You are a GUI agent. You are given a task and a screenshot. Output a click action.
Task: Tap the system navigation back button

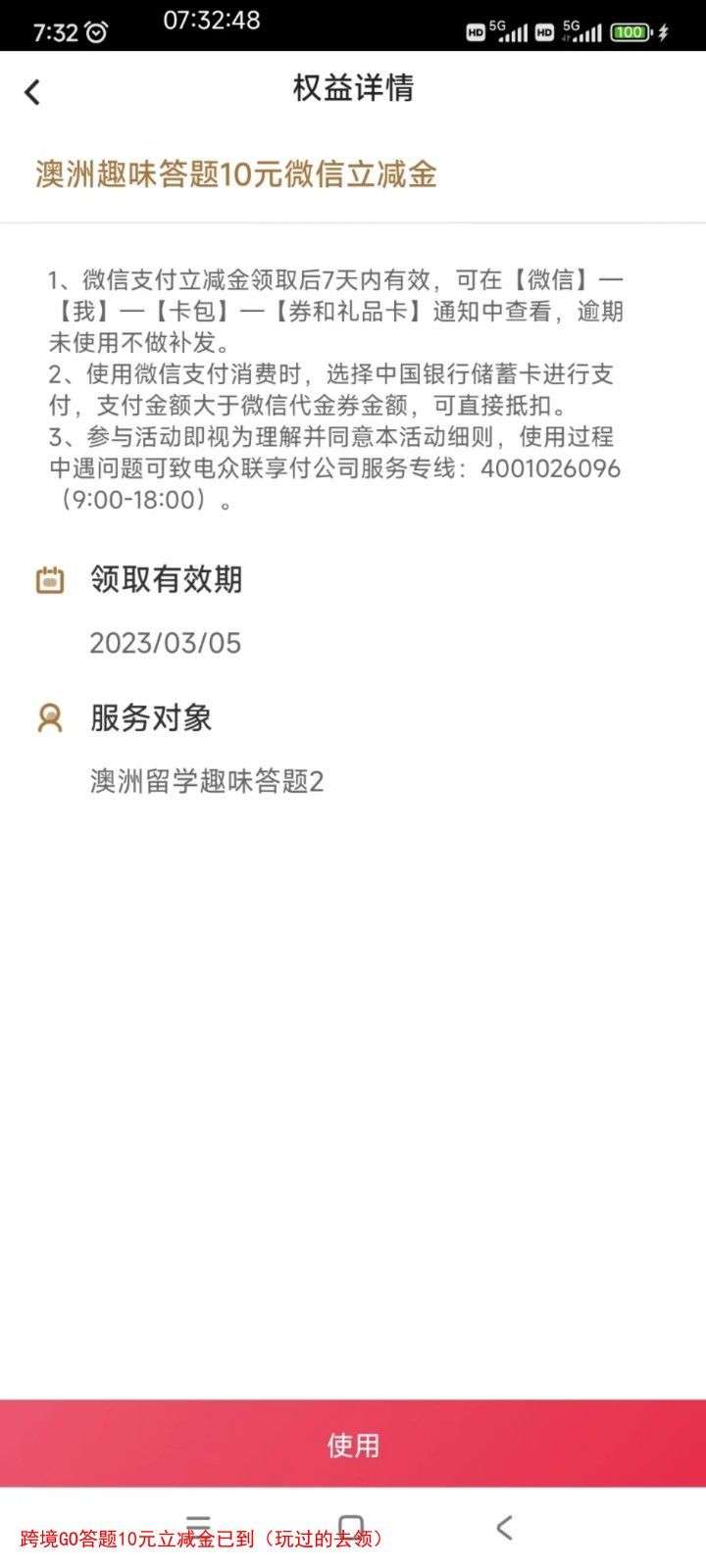(x=504, y=1527)
